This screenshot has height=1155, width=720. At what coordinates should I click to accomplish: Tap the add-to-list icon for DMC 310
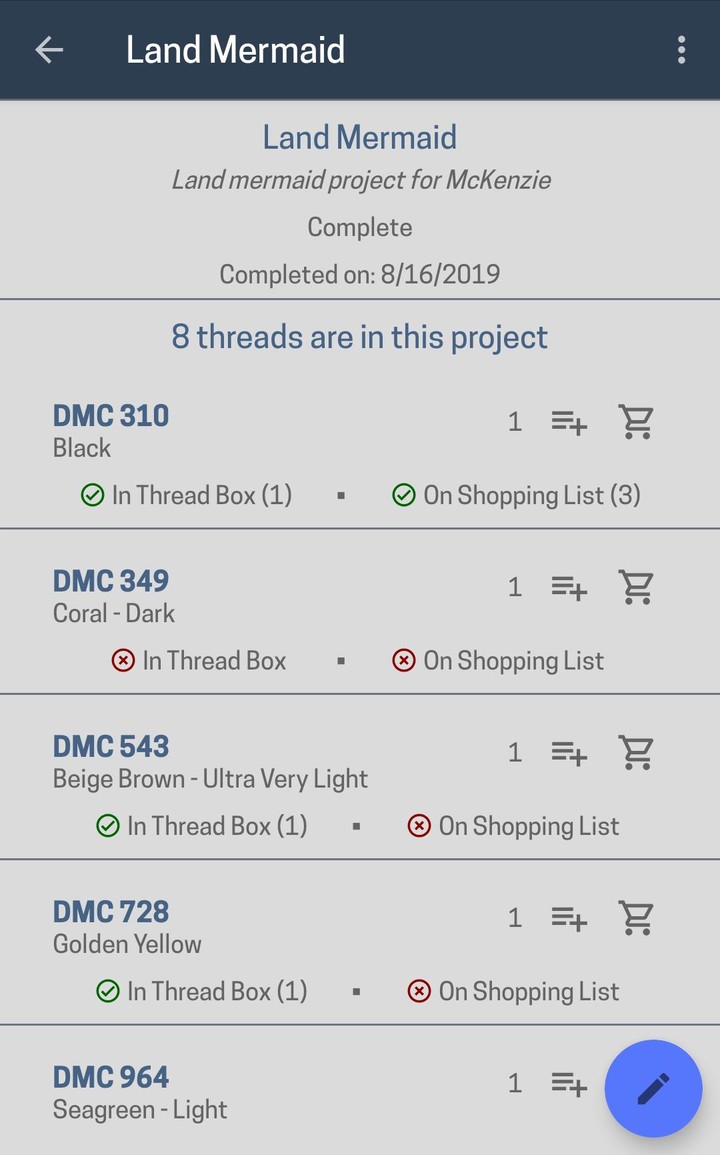(x=568, y=421)
